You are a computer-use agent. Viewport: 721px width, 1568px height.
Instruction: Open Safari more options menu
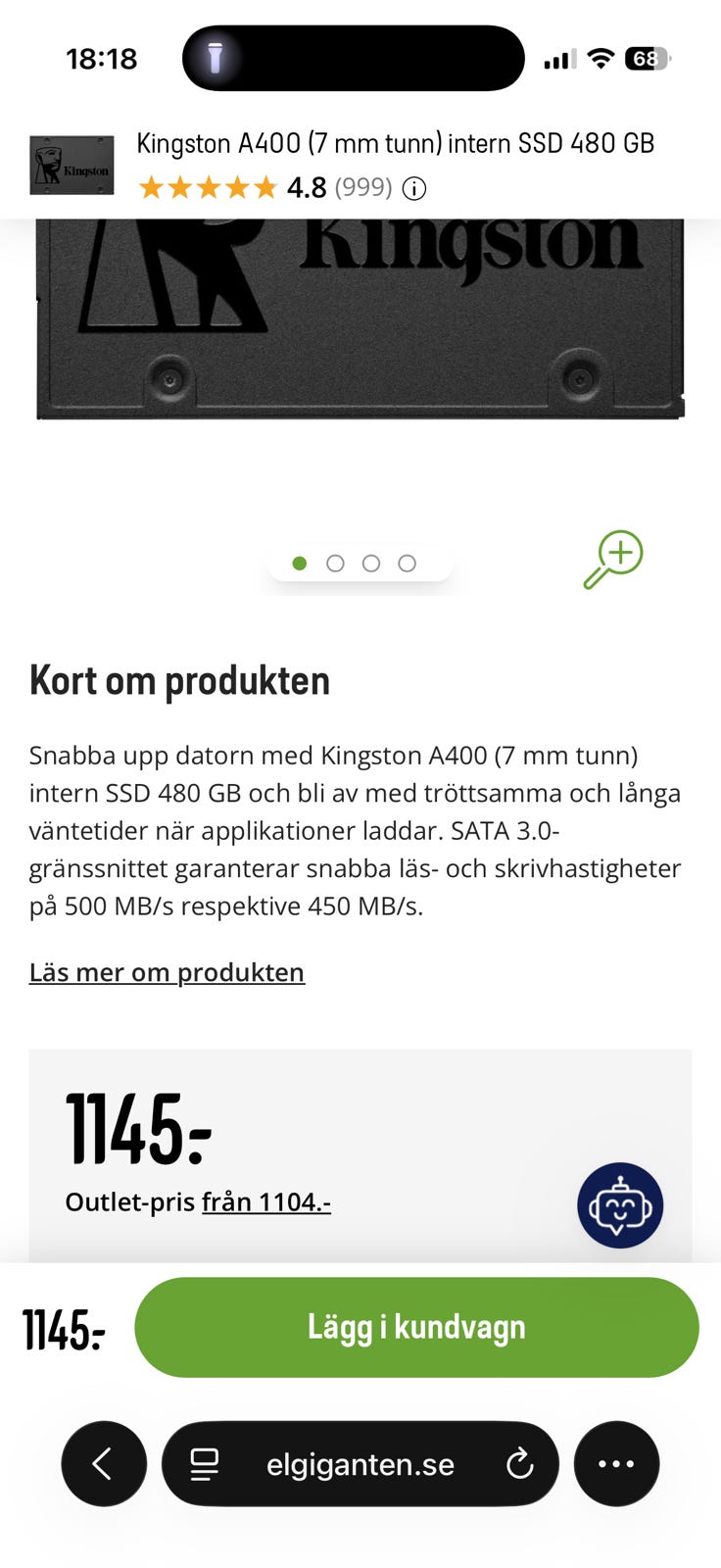pyautogui.click(x=616, y=1463)
